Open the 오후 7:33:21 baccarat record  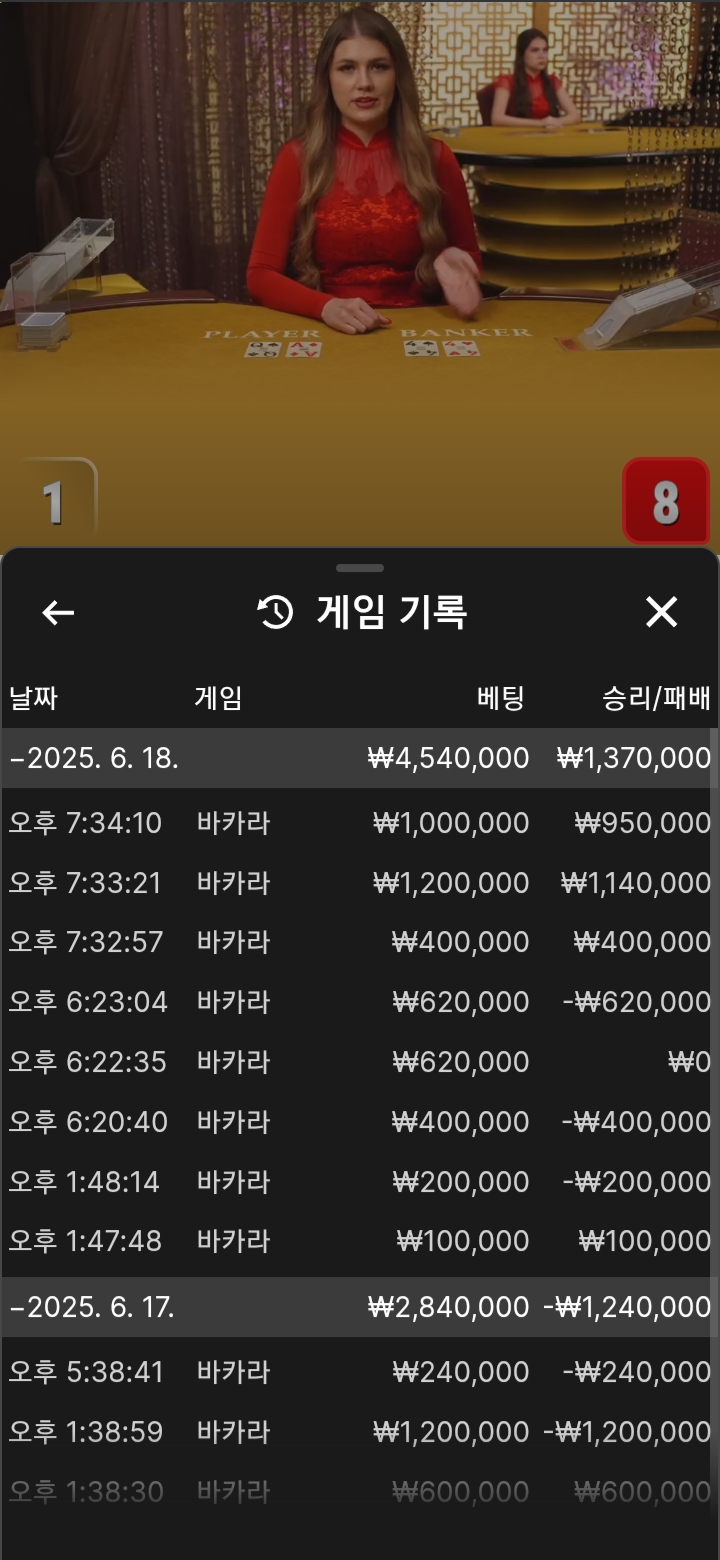[x=358, y=883]
